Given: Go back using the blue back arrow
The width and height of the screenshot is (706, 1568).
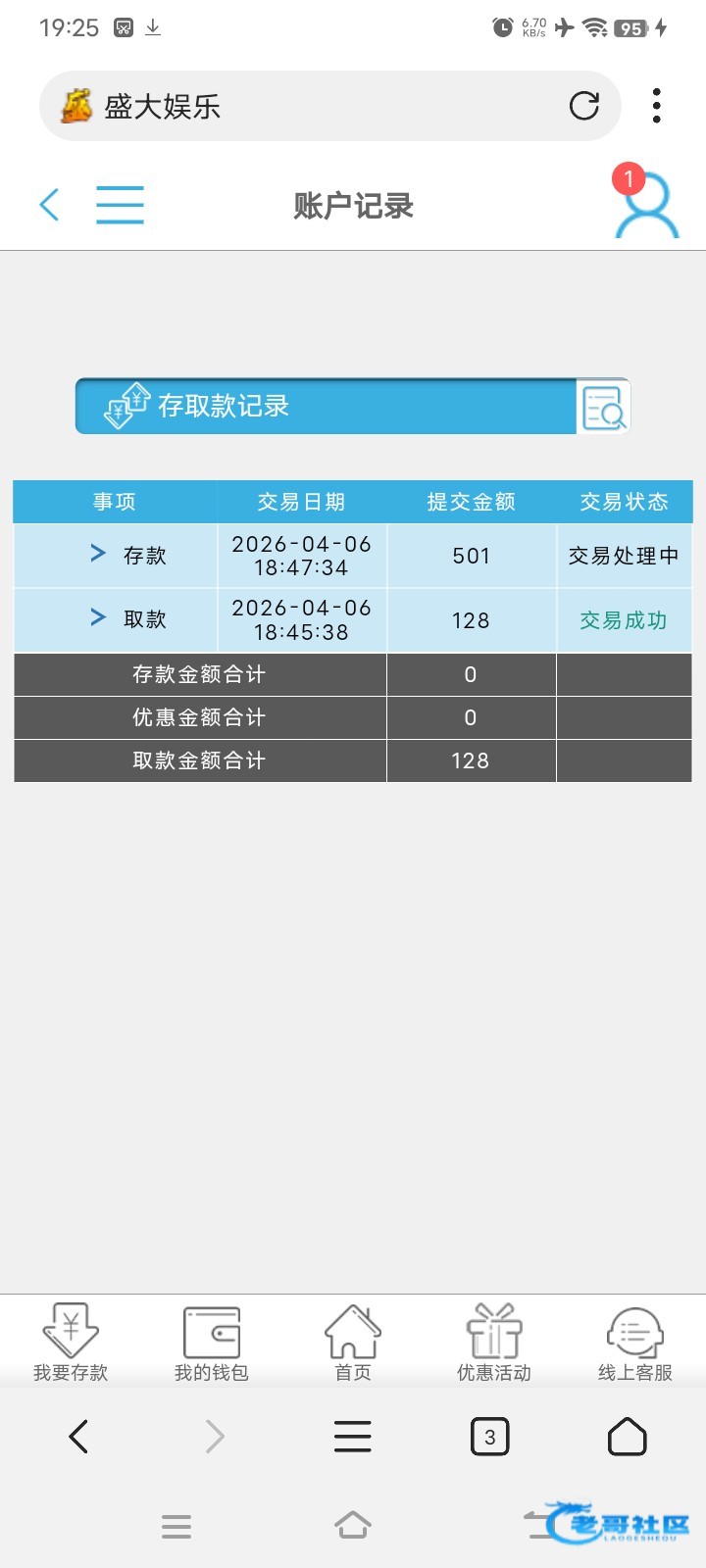Looking at the screenshot, I should click(x=50, y=205).
